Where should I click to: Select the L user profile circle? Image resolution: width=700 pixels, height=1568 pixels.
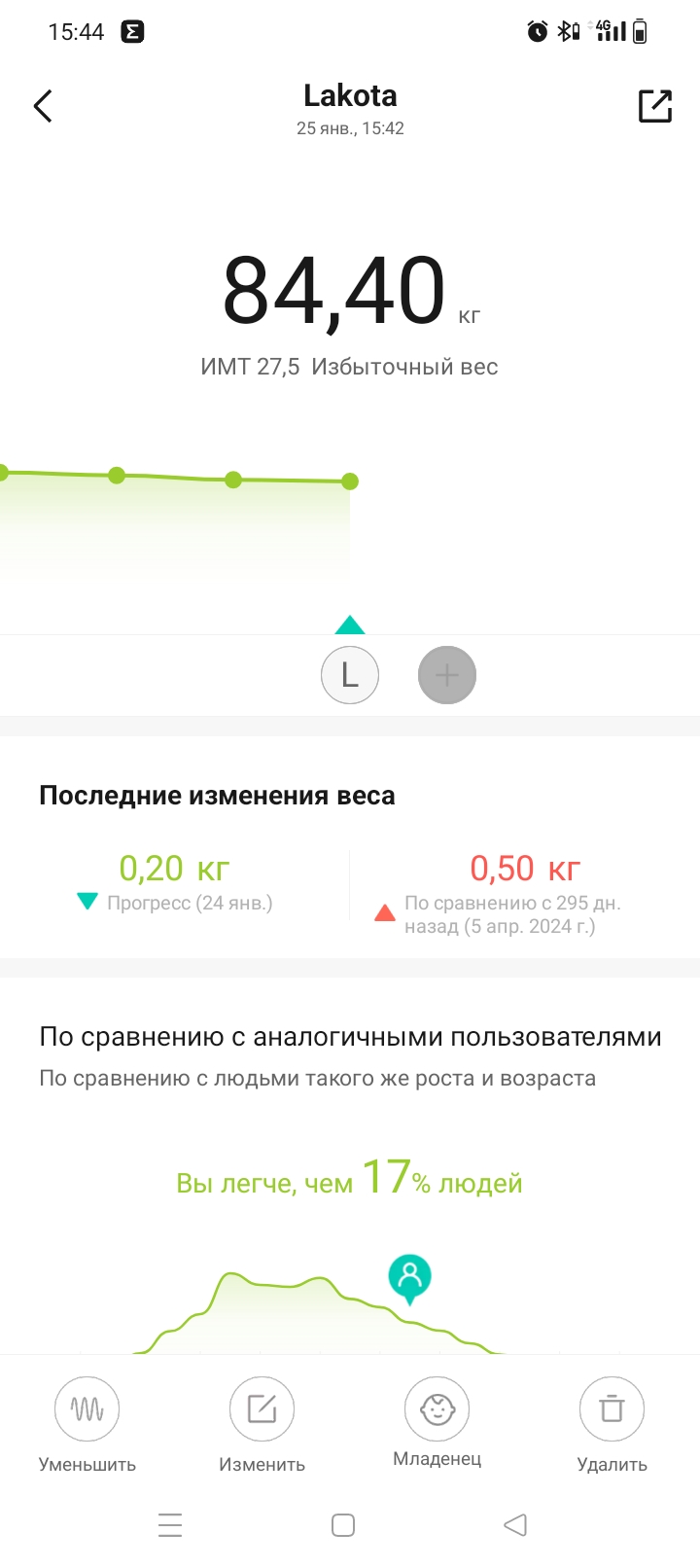click(x=350, y=675)
